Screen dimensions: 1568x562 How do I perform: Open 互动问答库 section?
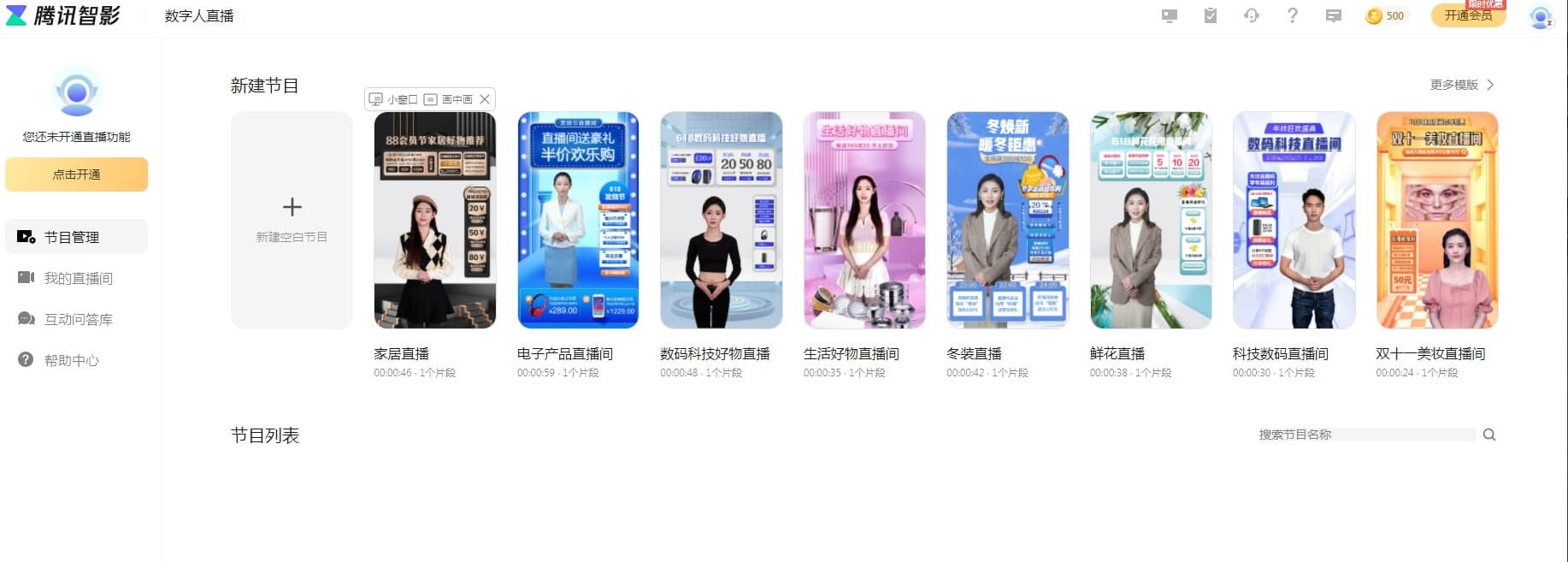tap(78, 319)
